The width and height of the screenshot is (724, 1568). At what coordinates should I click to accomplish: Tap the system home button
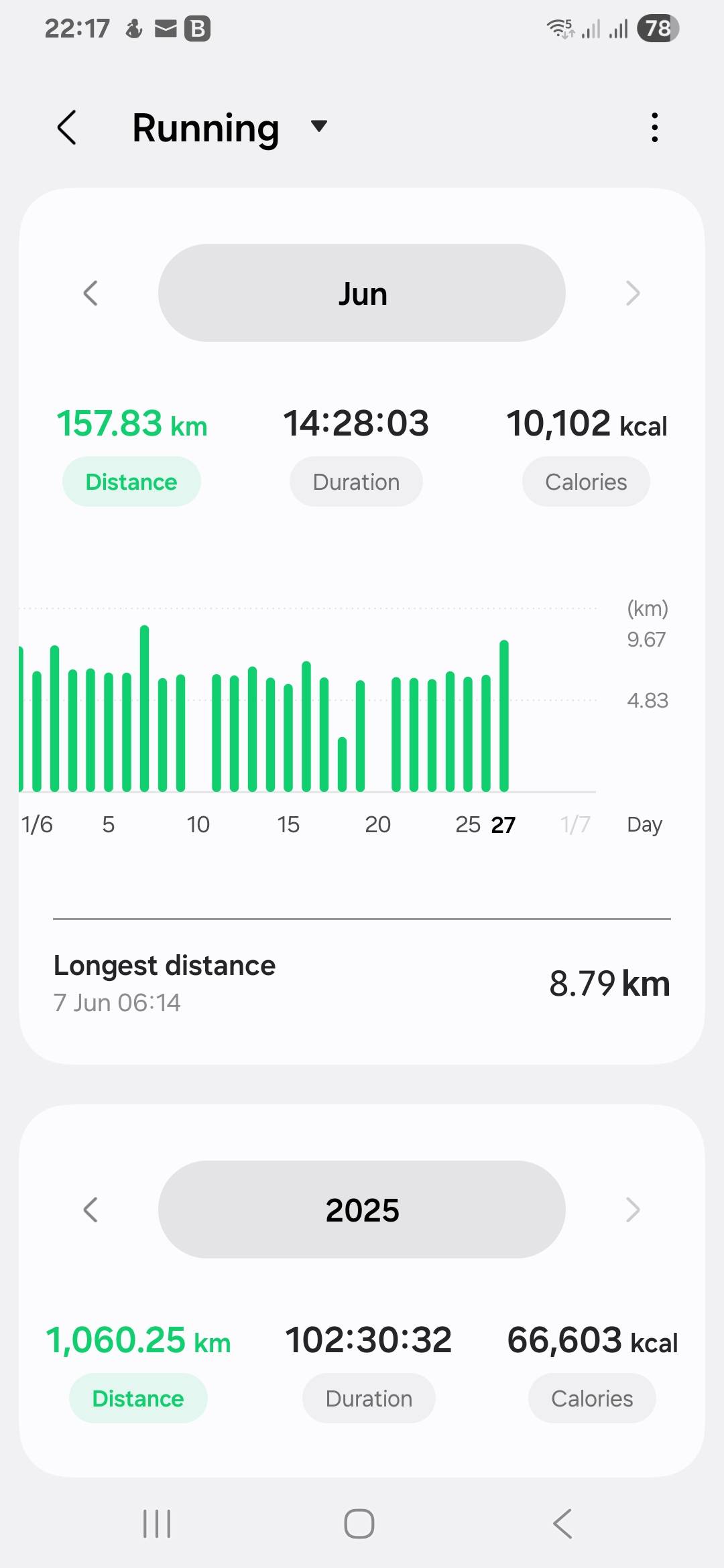(359, 1523)
